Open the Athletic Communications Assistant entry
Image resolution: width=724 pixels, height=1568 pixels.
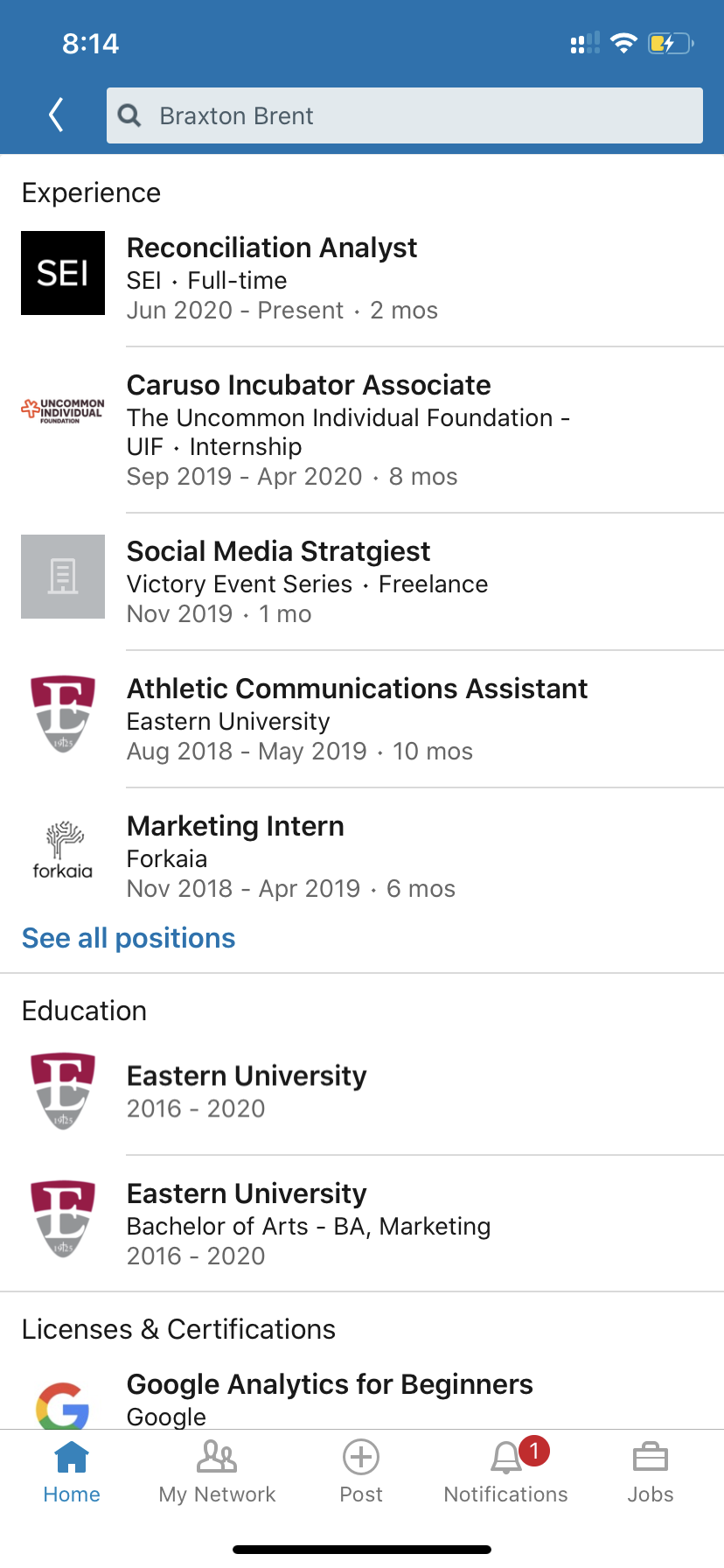click(357, 689)
